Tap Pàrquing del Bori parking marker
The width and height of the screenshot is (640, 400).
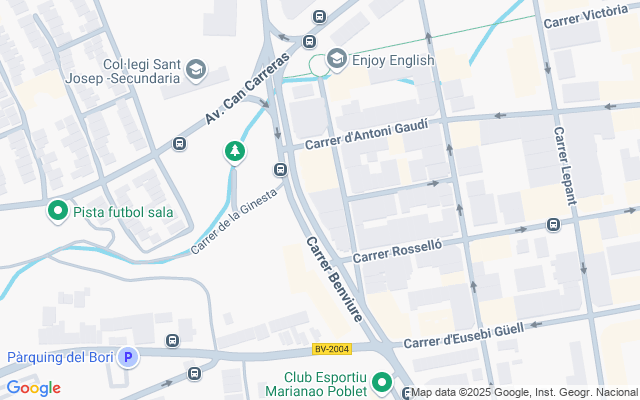(127, 357)
